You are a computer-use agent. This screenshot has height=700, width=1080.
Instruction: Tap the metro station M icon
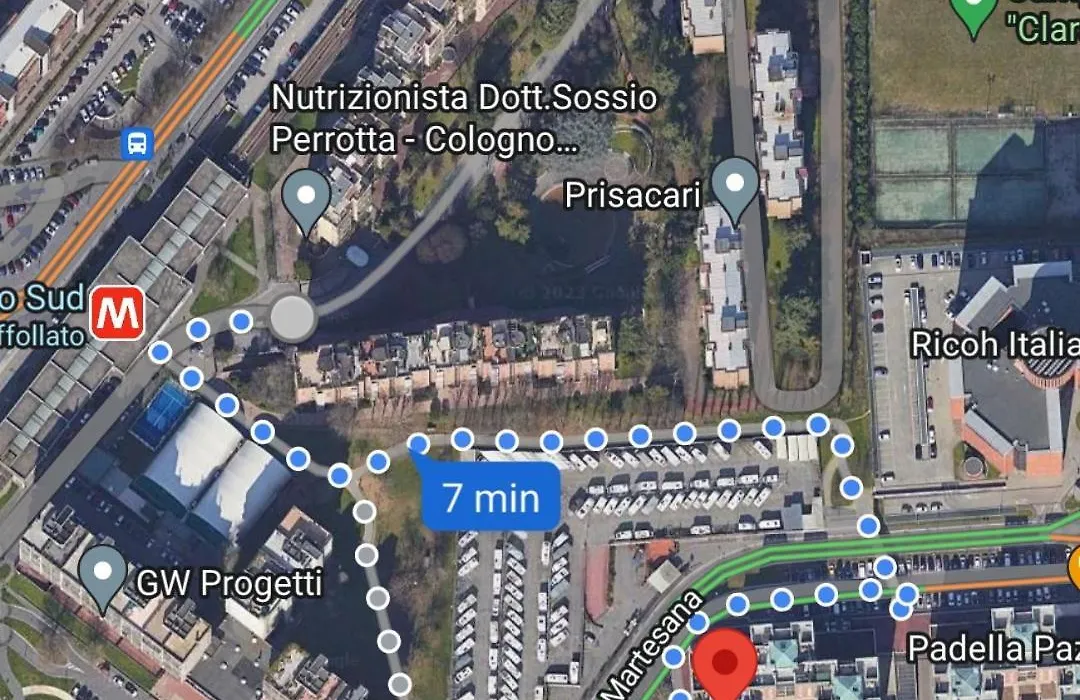116,313
